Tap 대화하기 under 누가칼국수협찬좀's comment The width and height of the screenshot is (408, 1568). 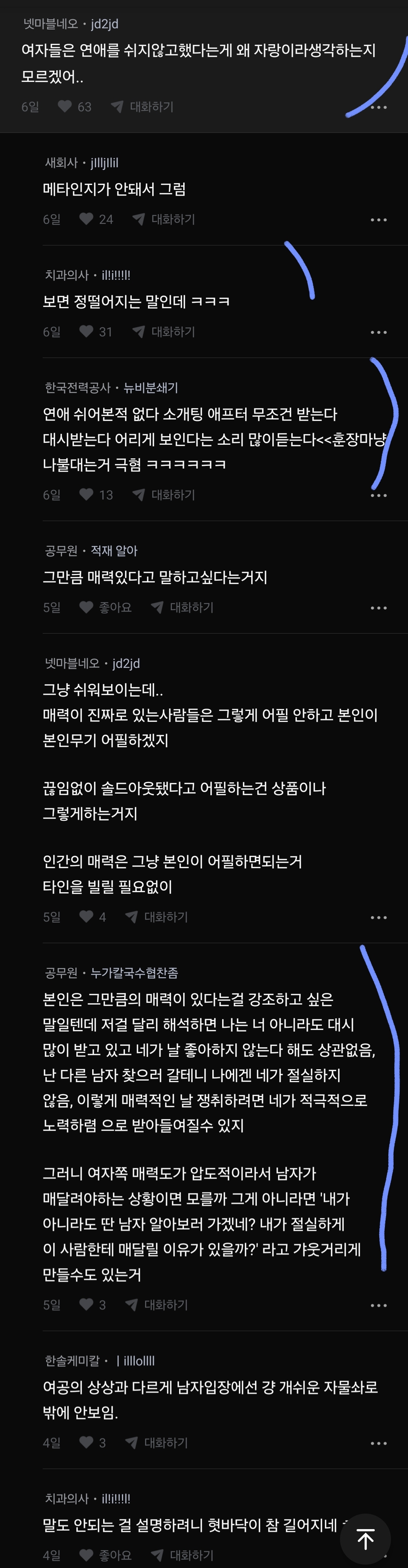tap(156, 1305)
